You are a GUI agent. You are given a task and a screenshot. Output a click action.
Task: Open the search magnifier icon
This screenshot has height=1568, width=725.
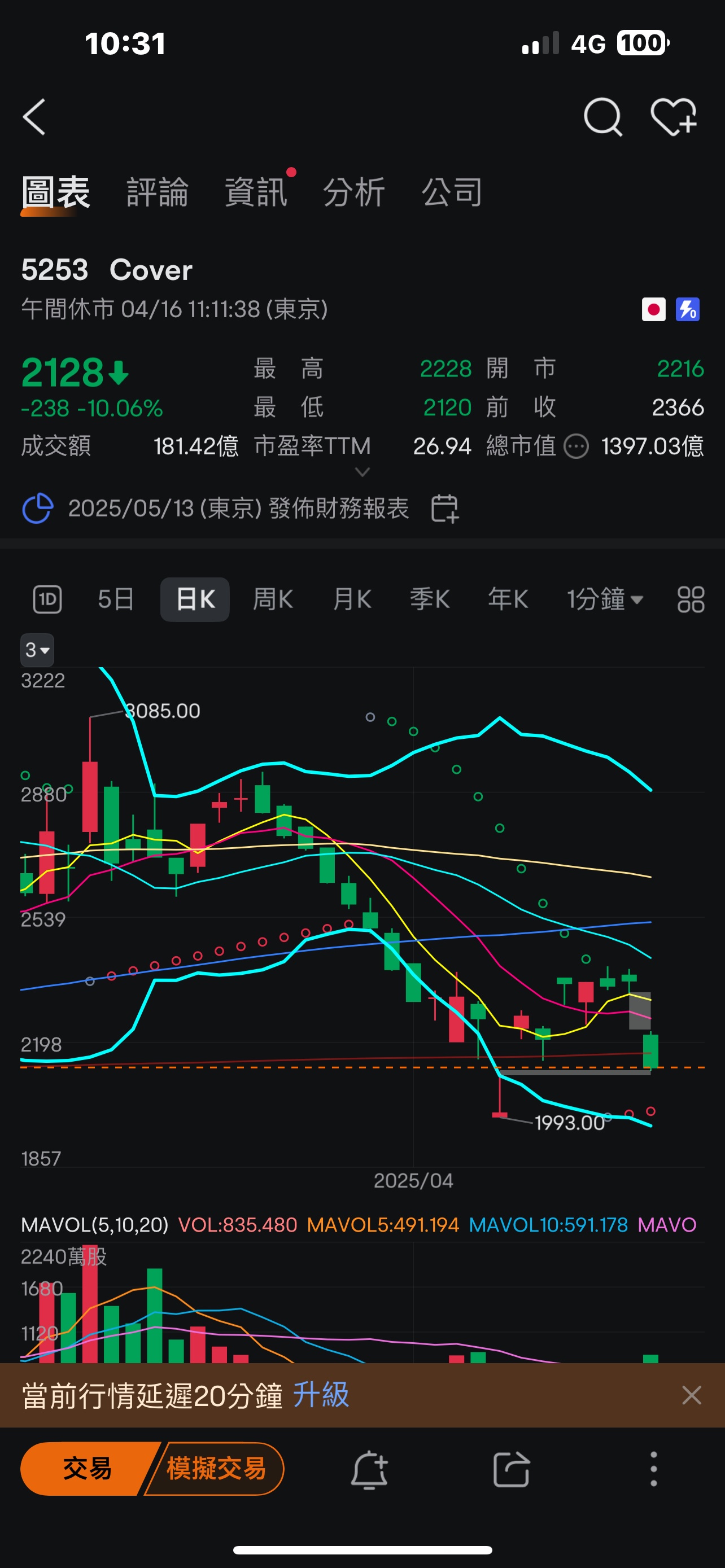(602, 117)
